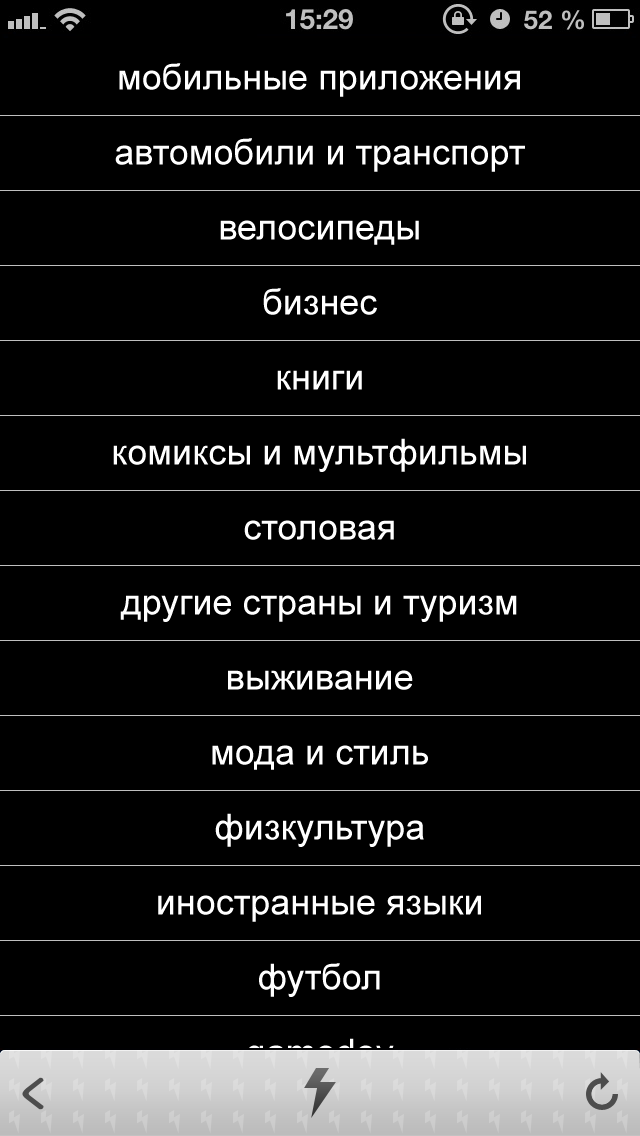Open the велосипеды category

[x=320, y=228]
